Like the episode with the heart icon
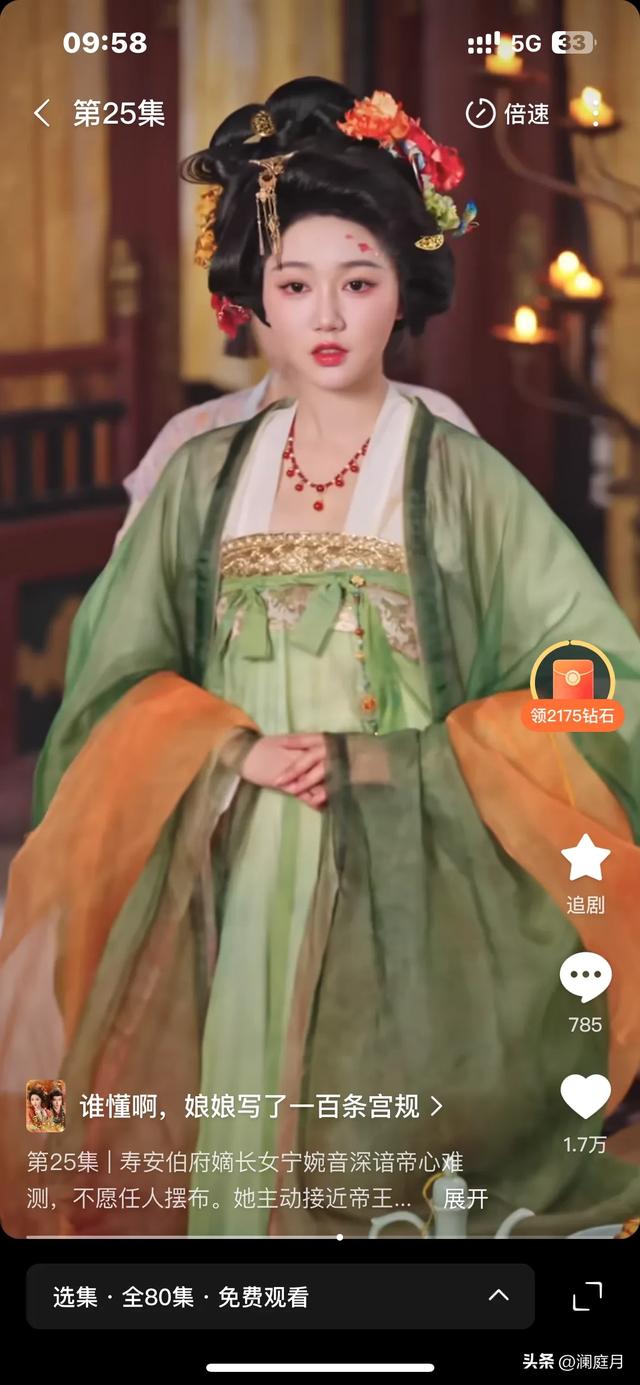Viewport: 640px width, 1385px height. pos(585,1113)
